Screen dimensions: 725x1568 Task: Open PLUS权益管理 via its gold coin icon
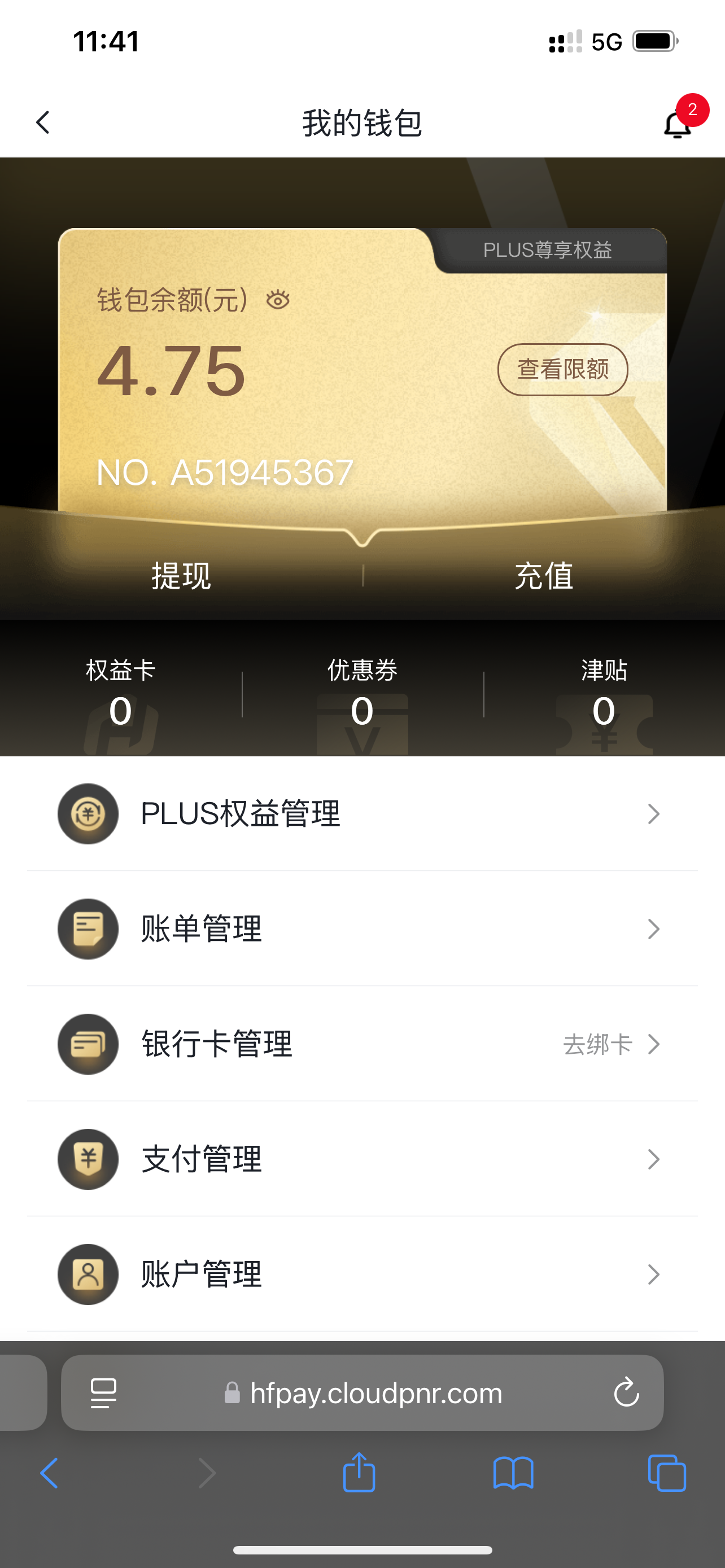point(87,814)
